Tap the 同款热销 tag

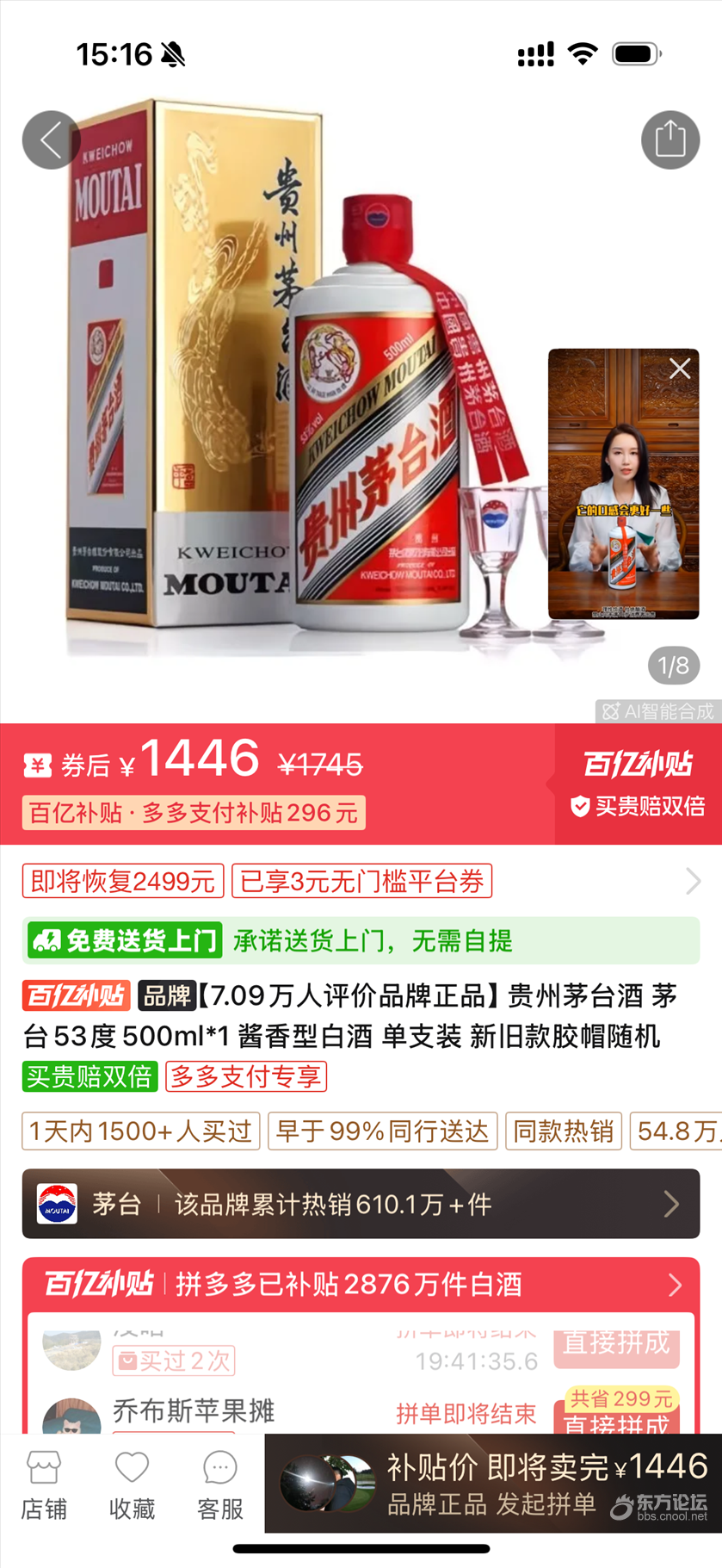(564, 1131)
